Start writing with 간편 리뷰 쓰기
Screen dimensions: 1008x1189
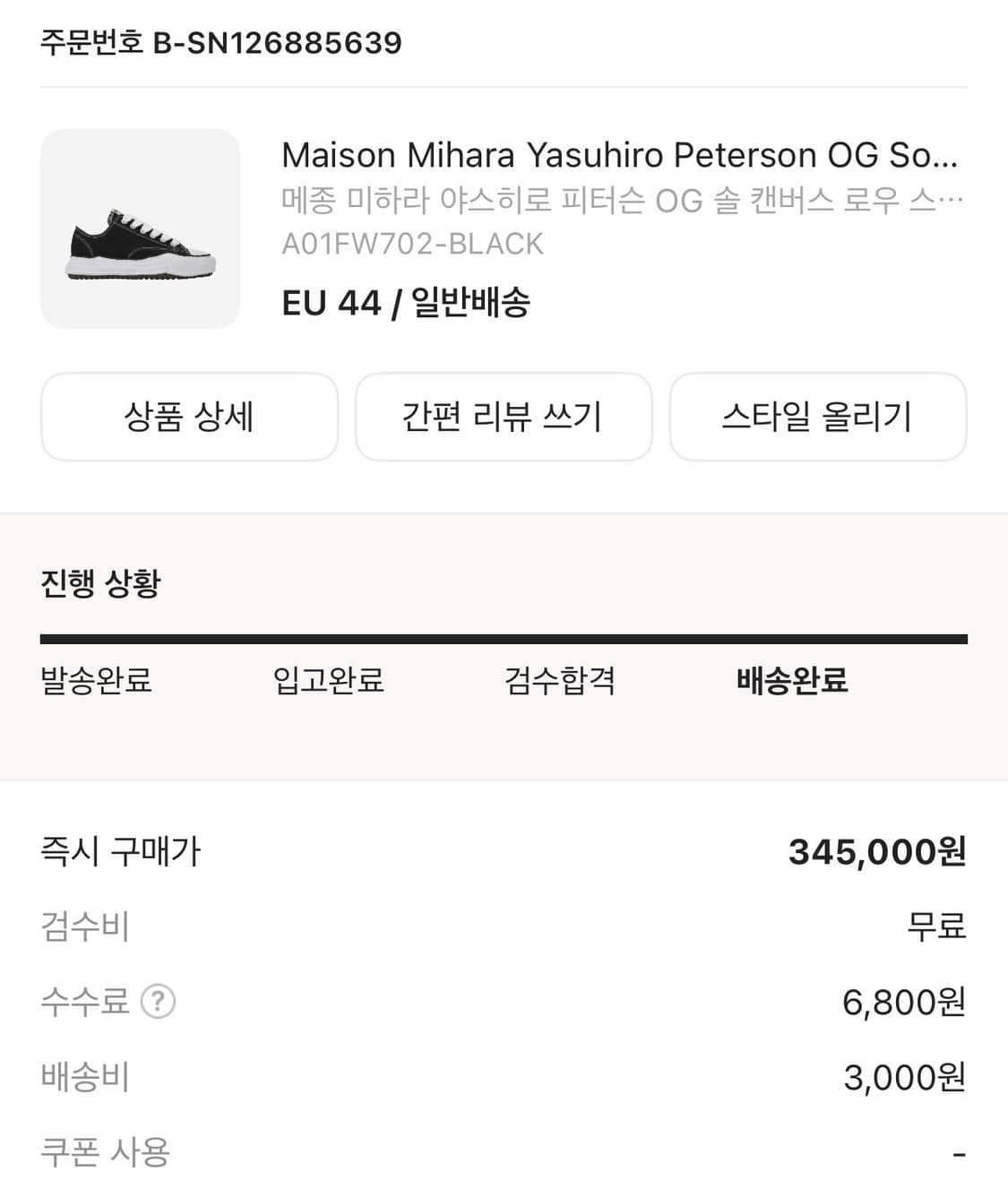click(504, 418)
